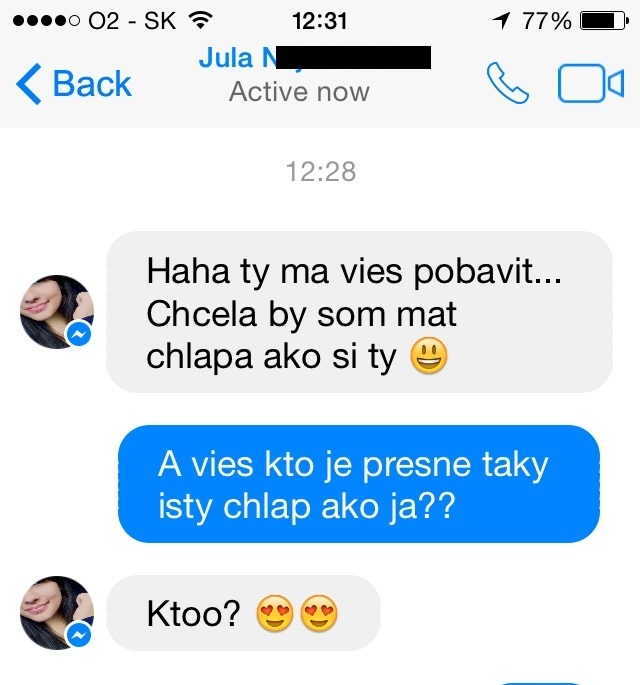Start a voice call with Jula

[507, 83]
